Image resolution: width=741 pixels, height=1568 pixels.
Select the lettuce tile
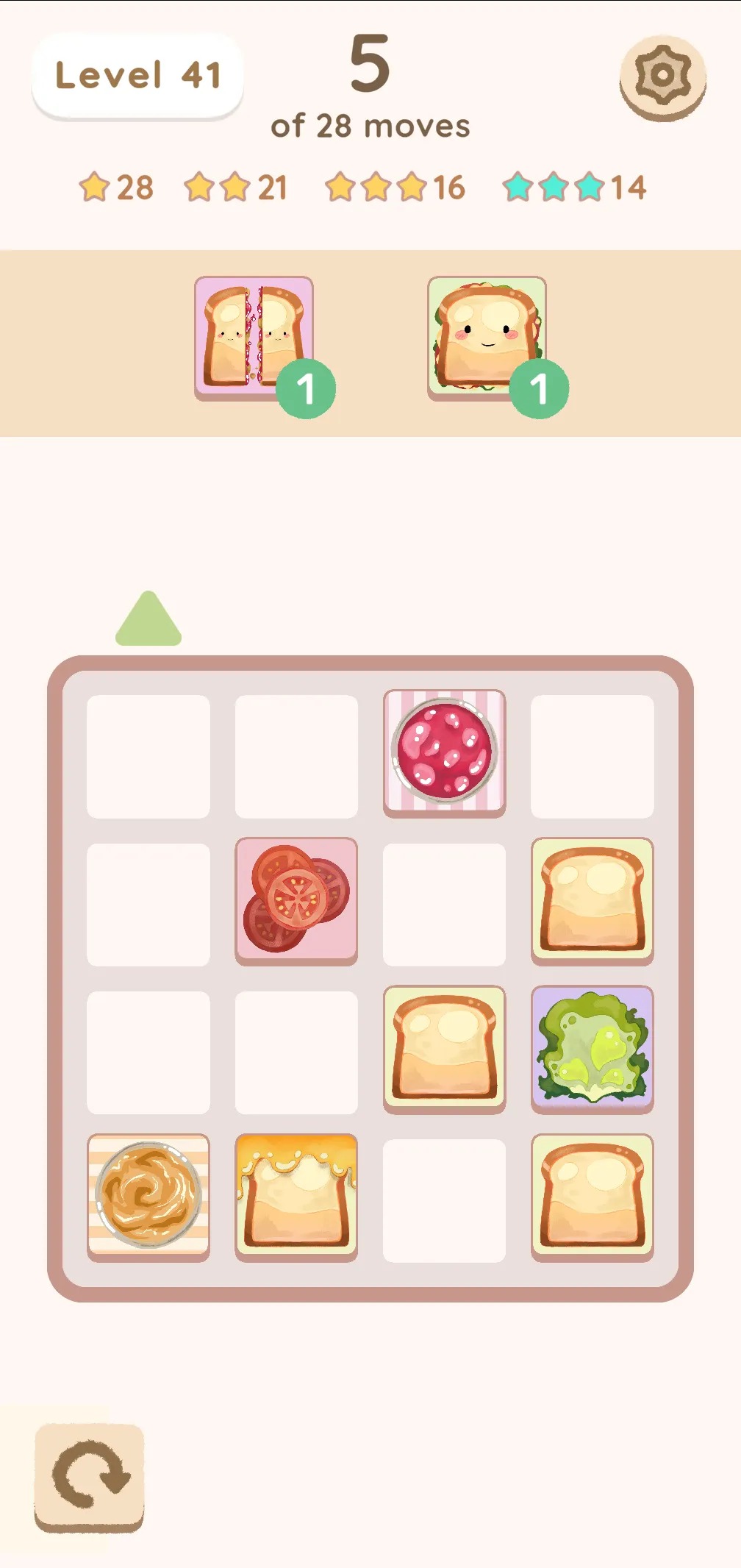[x=593, y=1050]
